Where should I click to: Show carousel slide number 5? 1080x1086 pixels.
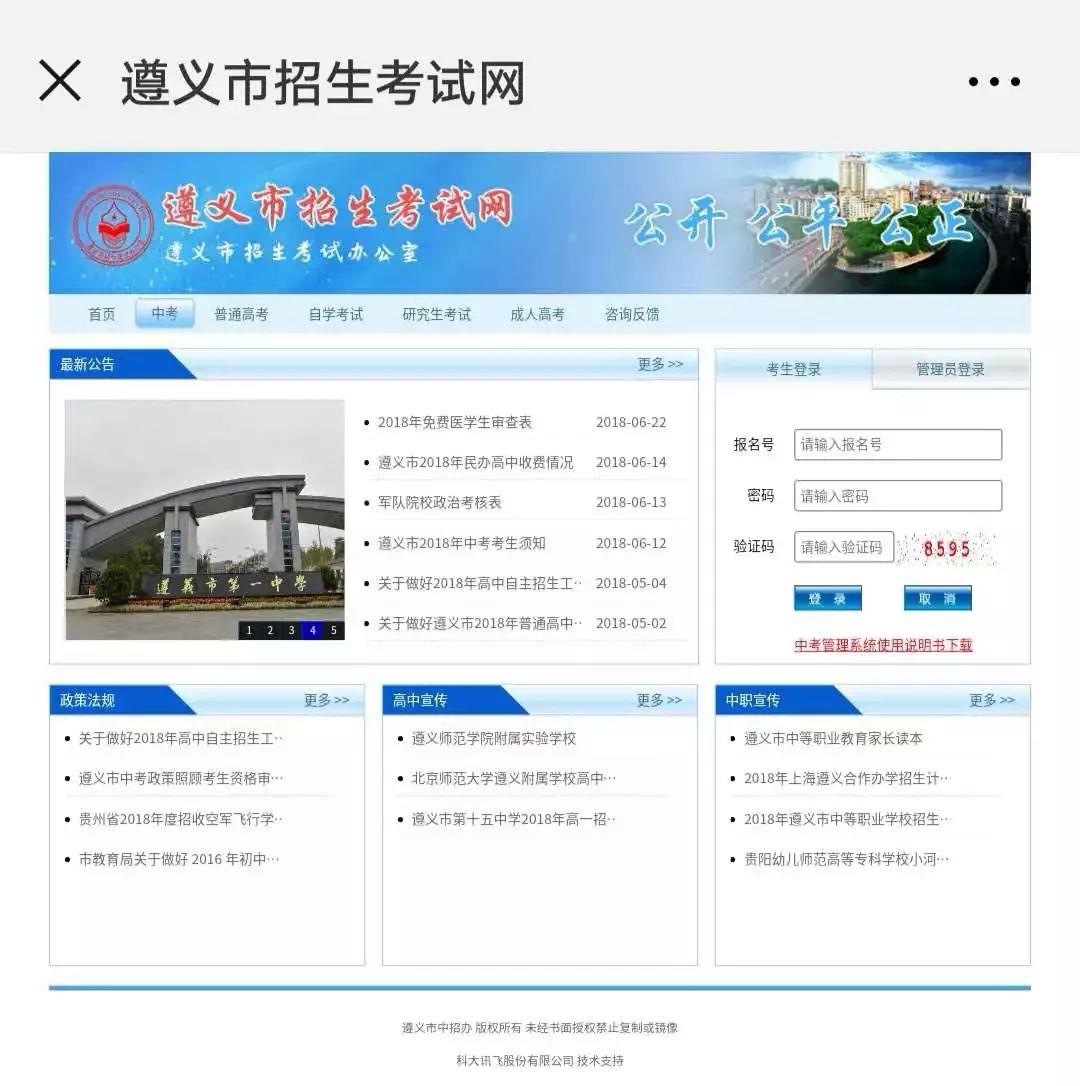(334, 630)
